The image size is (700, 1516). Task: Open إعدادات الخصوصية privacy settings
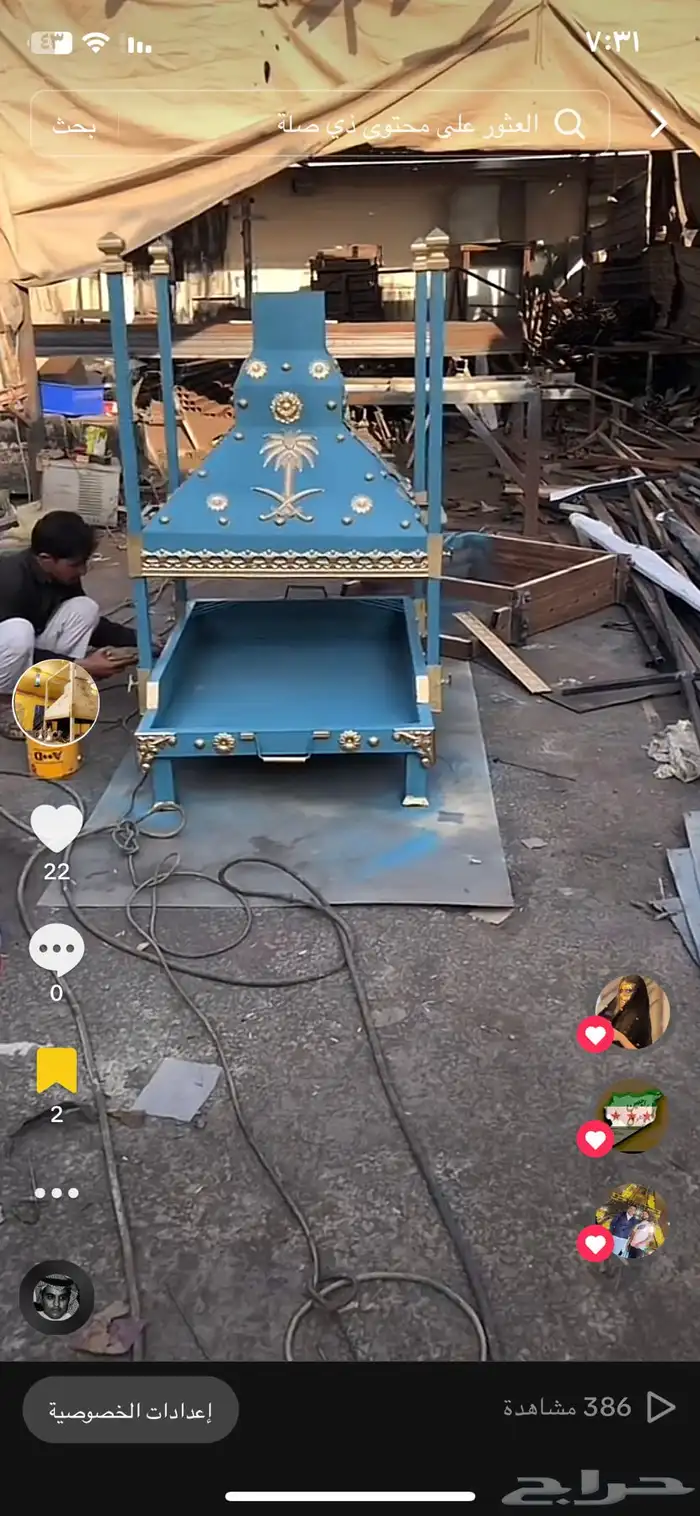(131, 1410)
